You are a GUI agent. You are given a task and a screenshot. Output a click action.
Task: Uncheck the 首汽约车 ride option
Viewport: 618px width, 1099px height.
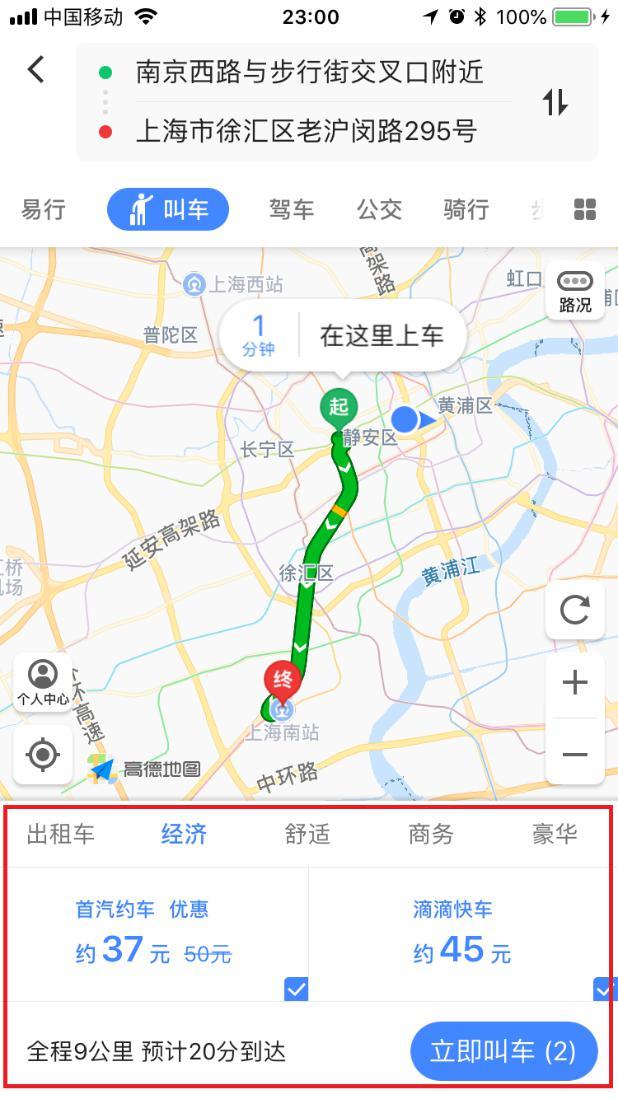pyautogui.click(x=296, y=989)
